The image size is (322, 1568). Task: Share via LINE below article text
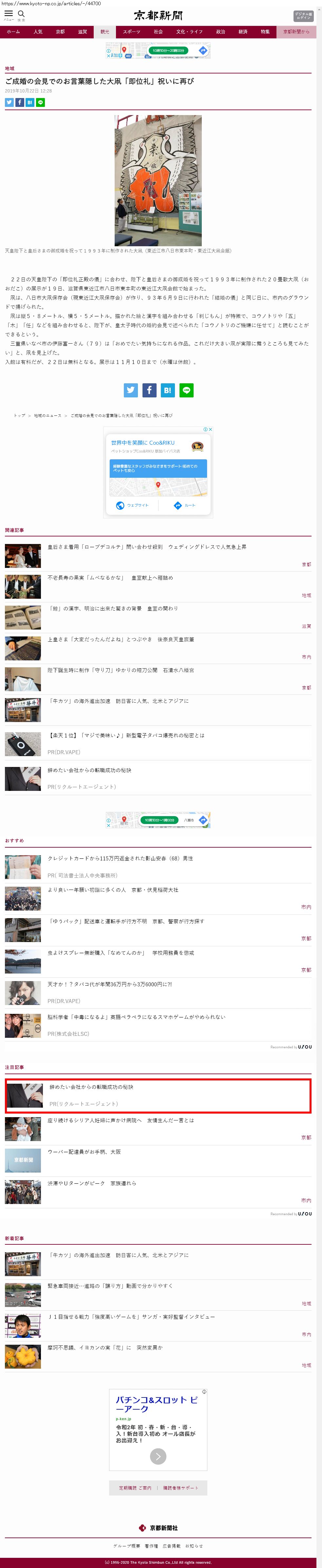(186, 390)
